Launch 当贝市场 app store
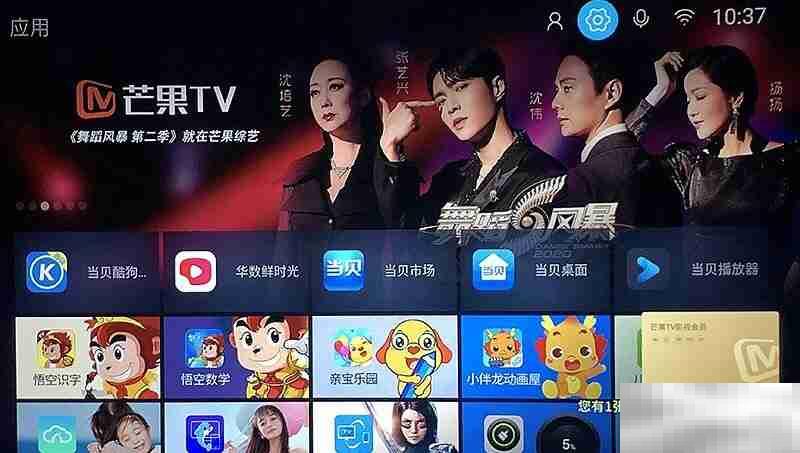This screenshot has height=453, width=800. [385, 270]
